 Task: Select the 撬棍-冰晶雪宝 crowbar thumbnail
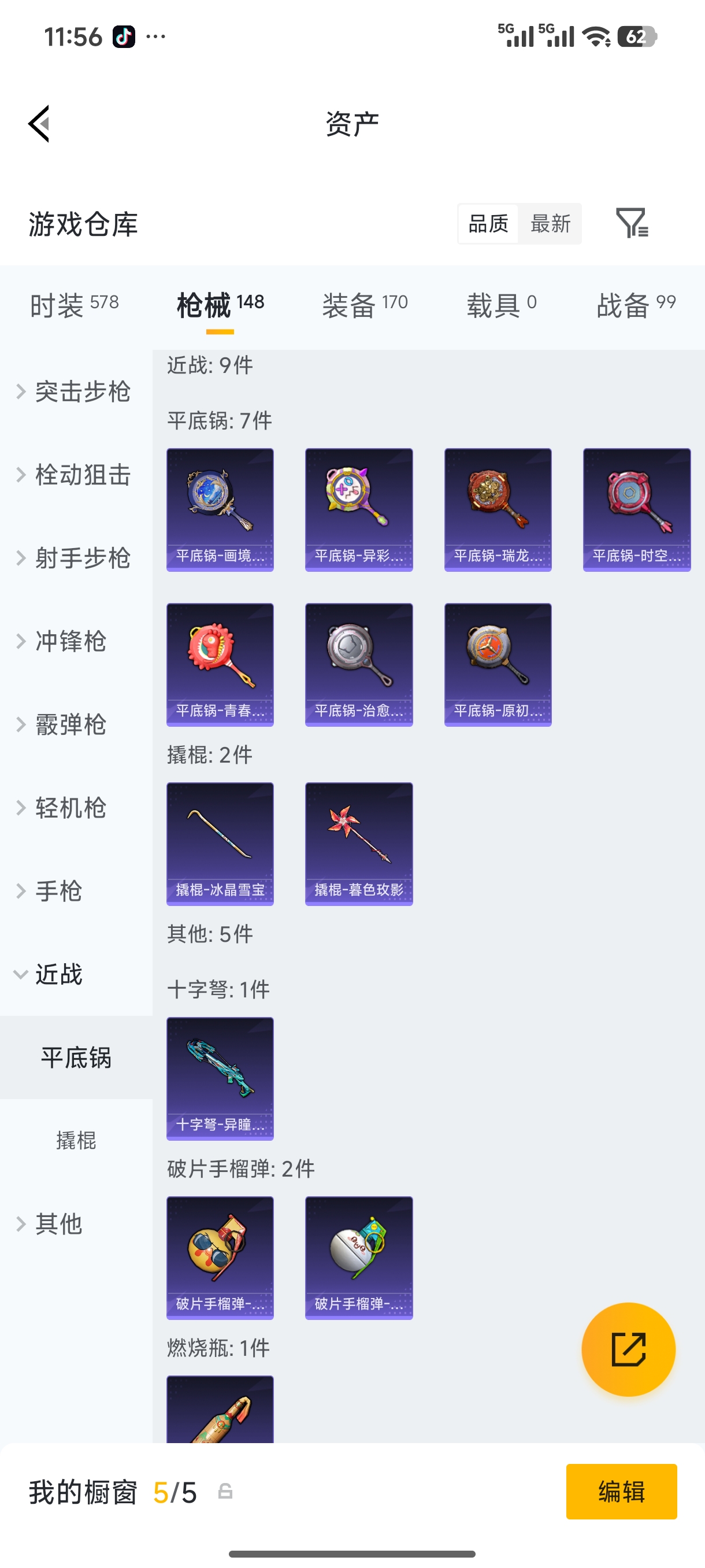(x=220, y=843)
